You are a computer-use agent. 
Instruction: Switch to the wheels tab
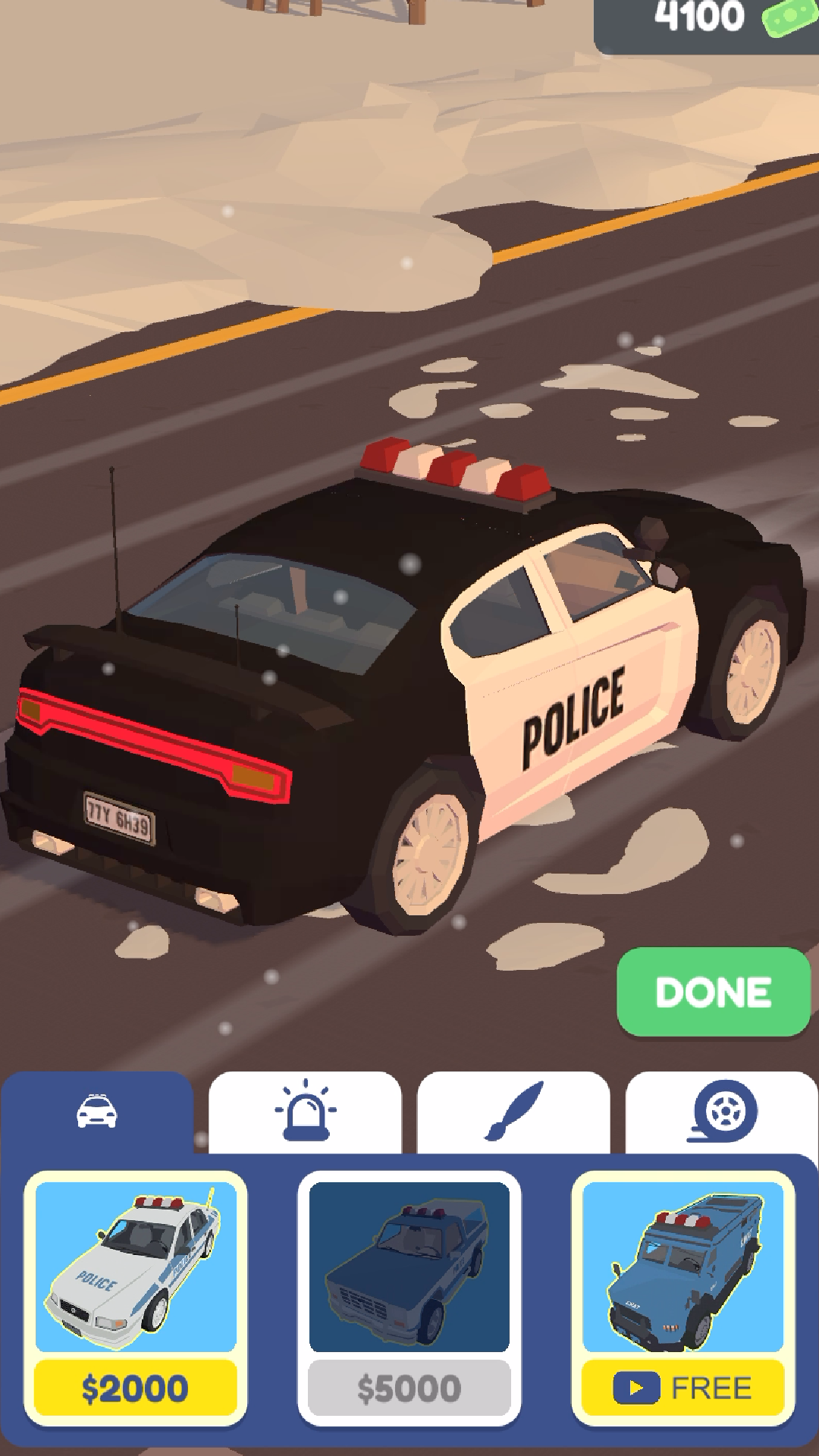722,1112
